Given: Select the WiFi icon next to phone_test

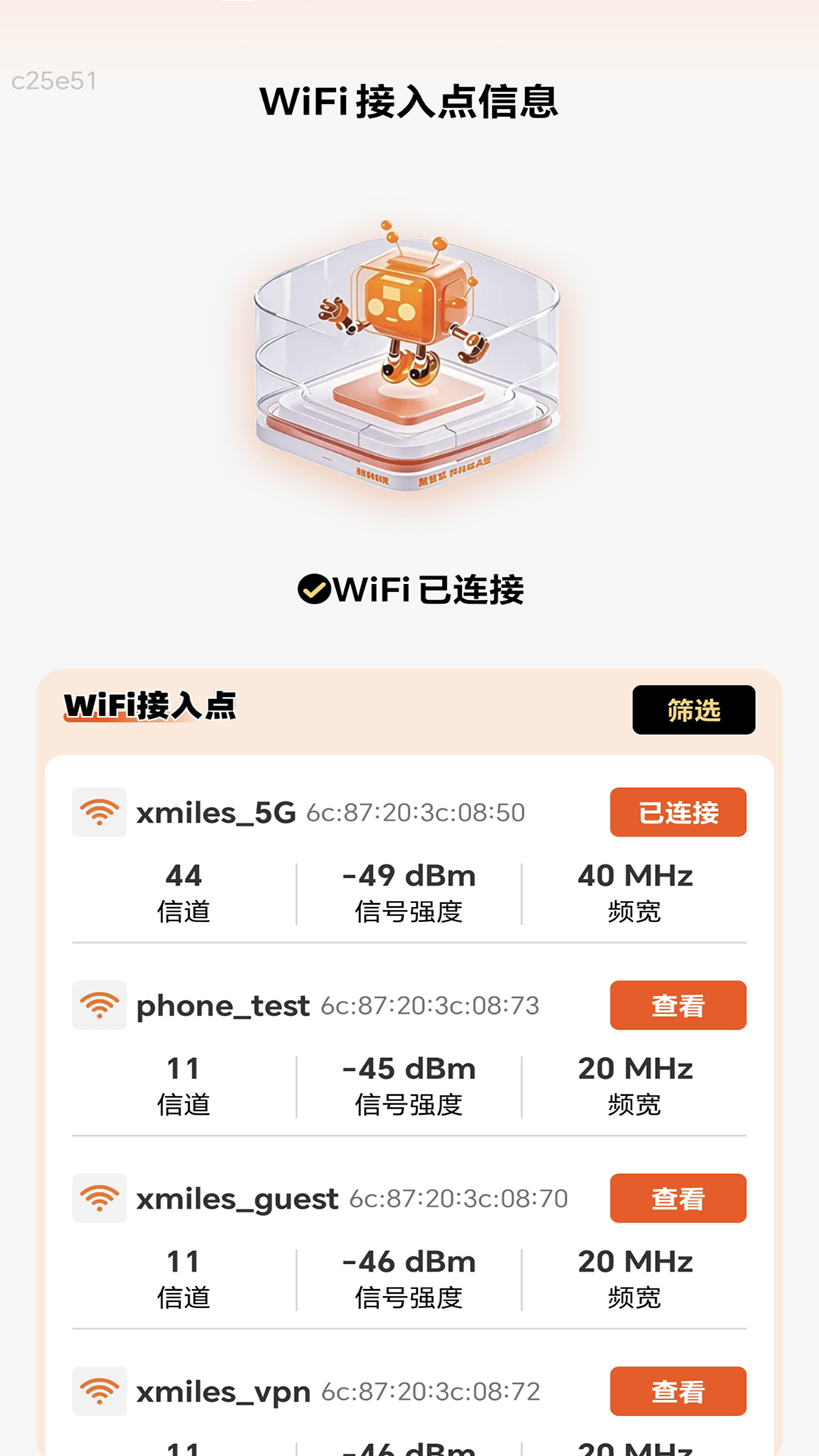Looking at the screenshot, I should [x=99, y=1005].
